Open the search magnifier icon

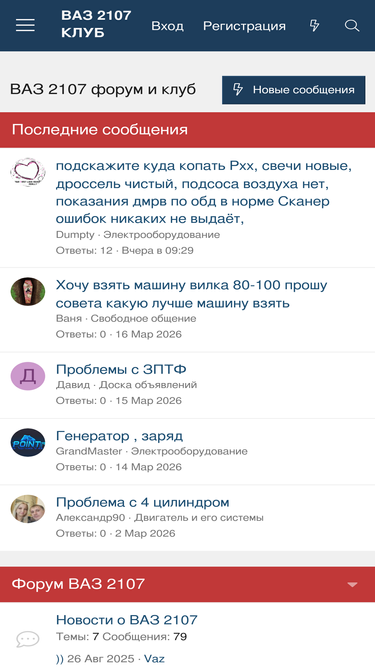[352, 26]
